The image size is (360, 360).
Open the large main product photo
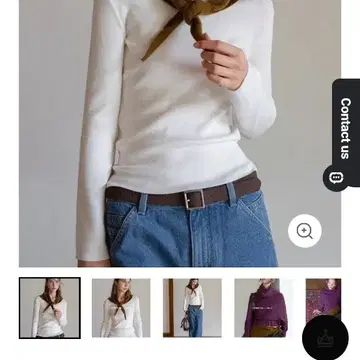pyautogui.click(x=180, y=133)
